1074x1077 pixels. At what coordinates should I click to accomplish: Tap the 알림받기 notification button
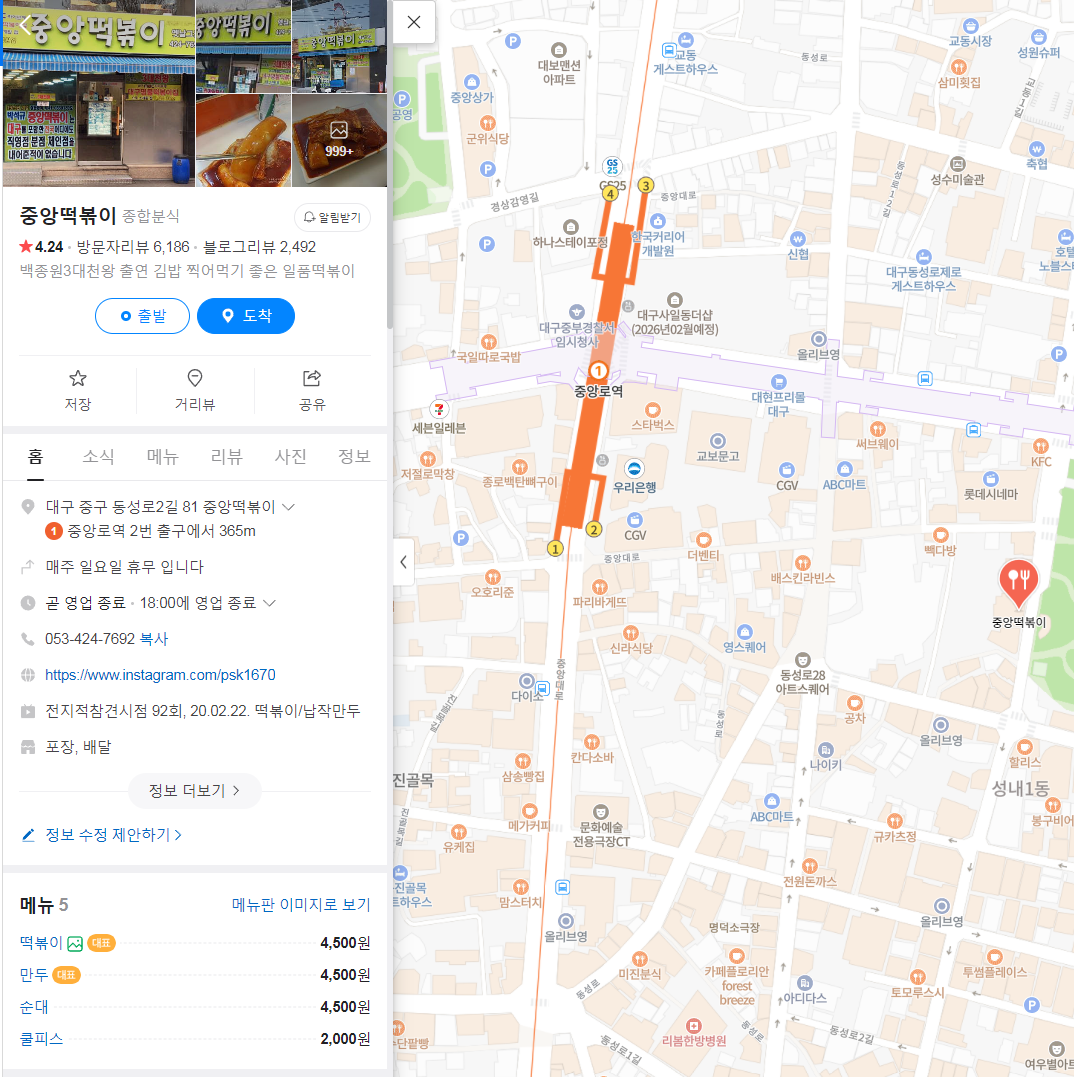click(x=332, y=217)
